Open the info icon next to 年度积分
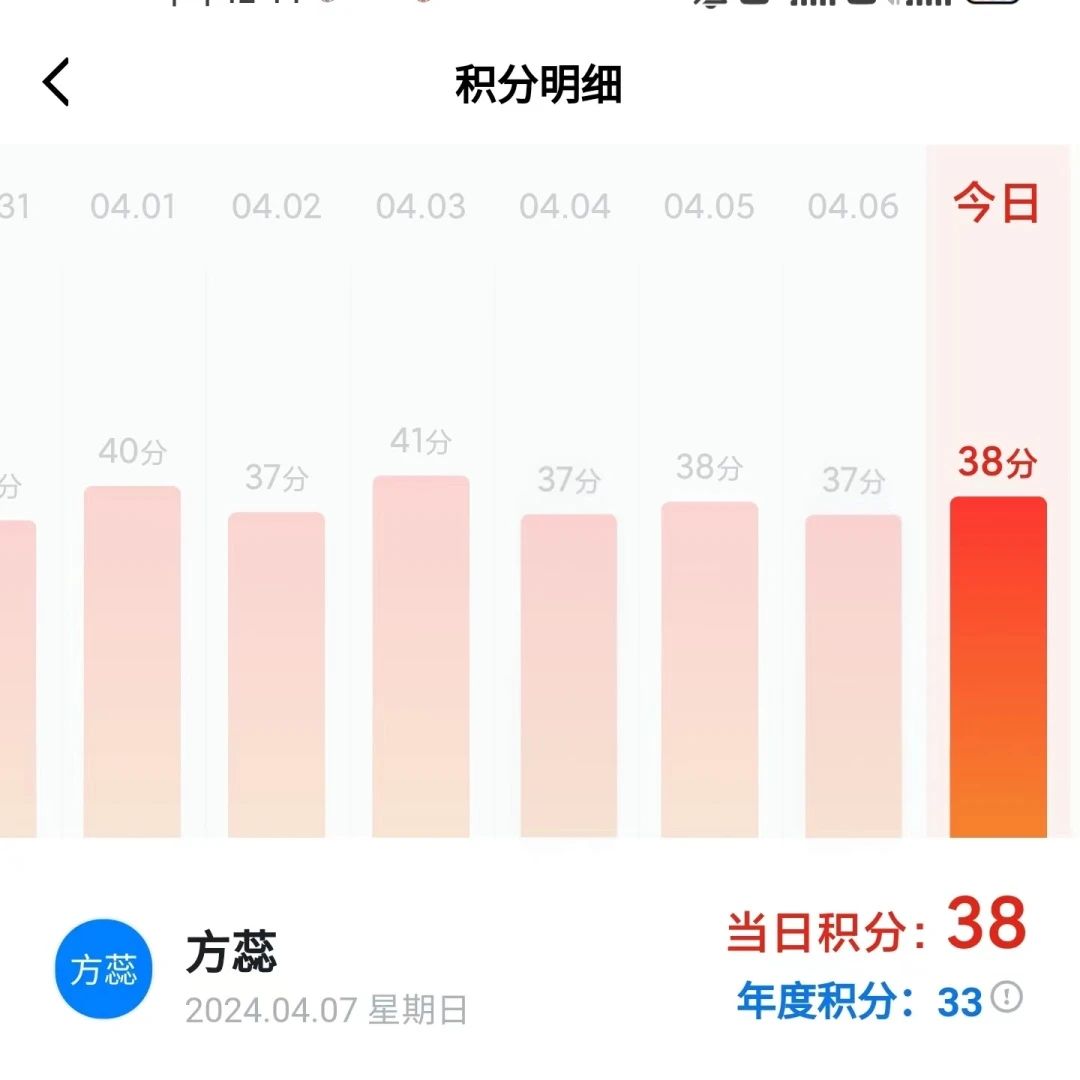The image size is (1080, 1080). click(x=1007, y=997)
